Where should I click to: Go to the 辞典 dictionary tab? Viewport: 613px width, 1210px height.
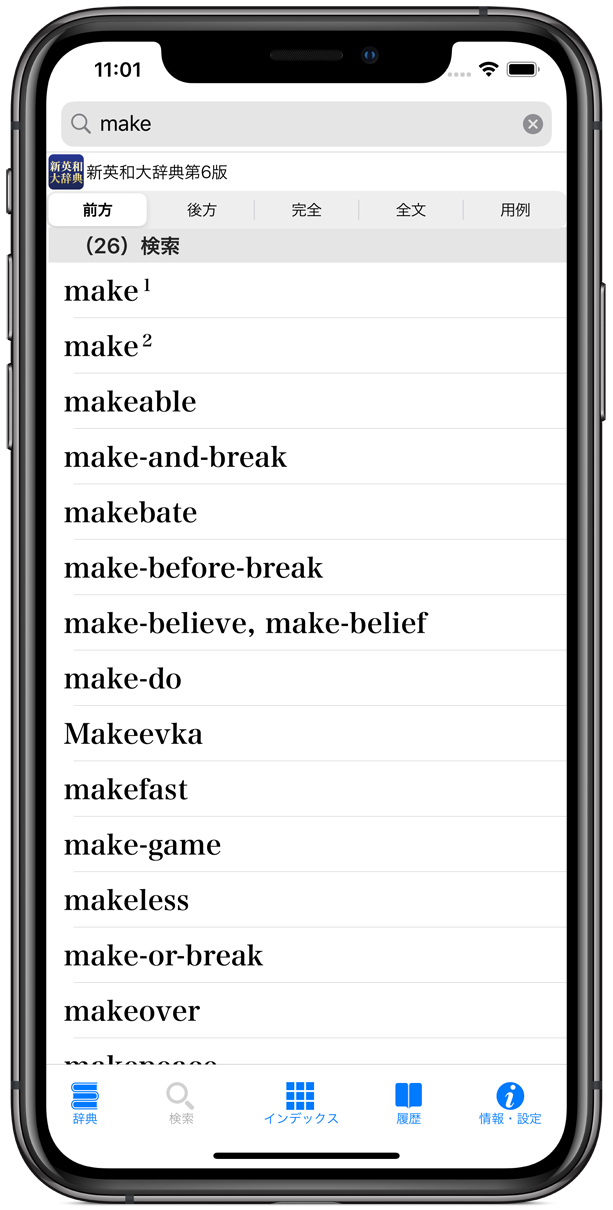coord(85,1104)
